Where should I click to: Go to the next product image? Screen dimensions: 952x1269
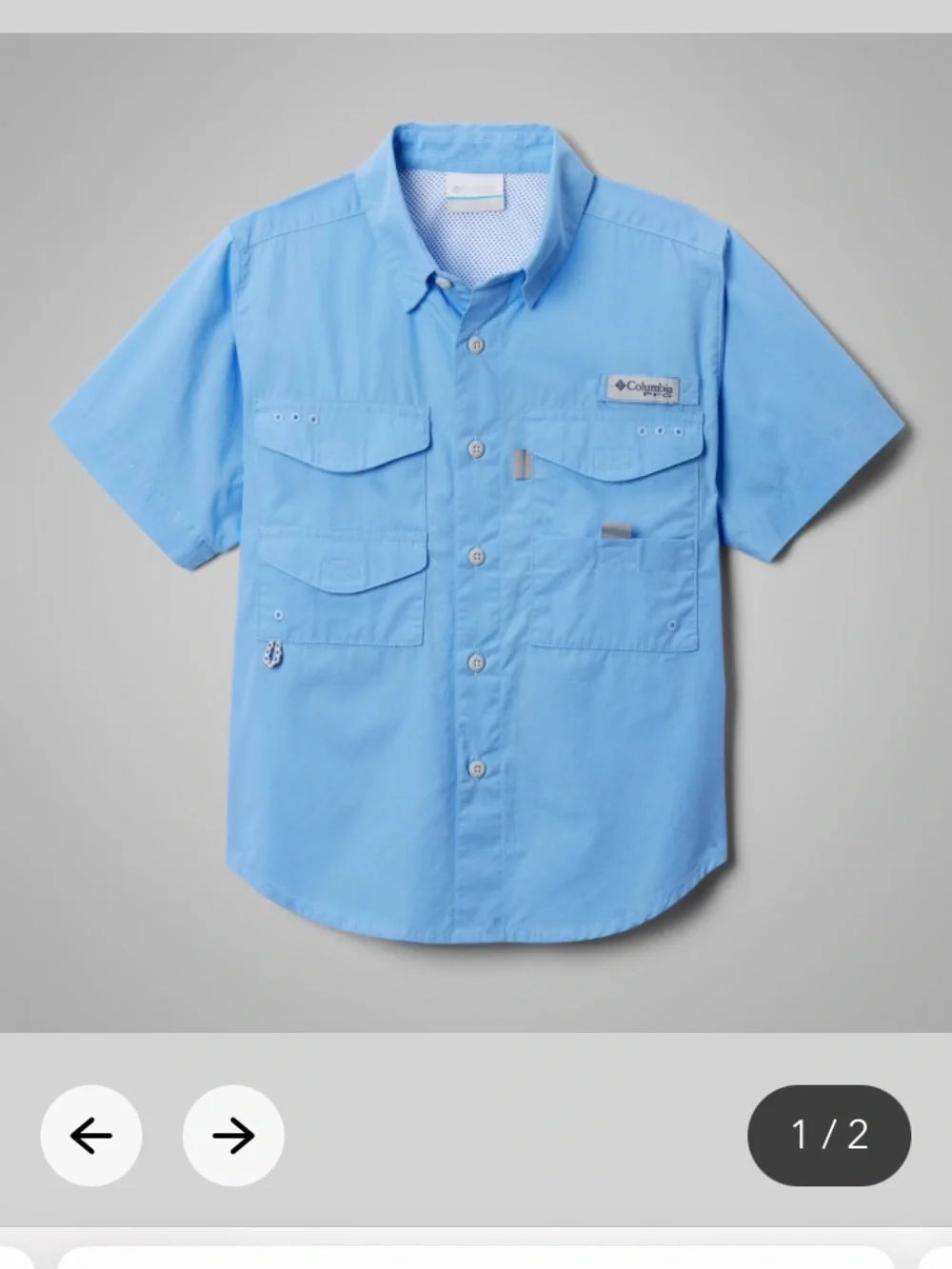click(x=233, y=1135)
